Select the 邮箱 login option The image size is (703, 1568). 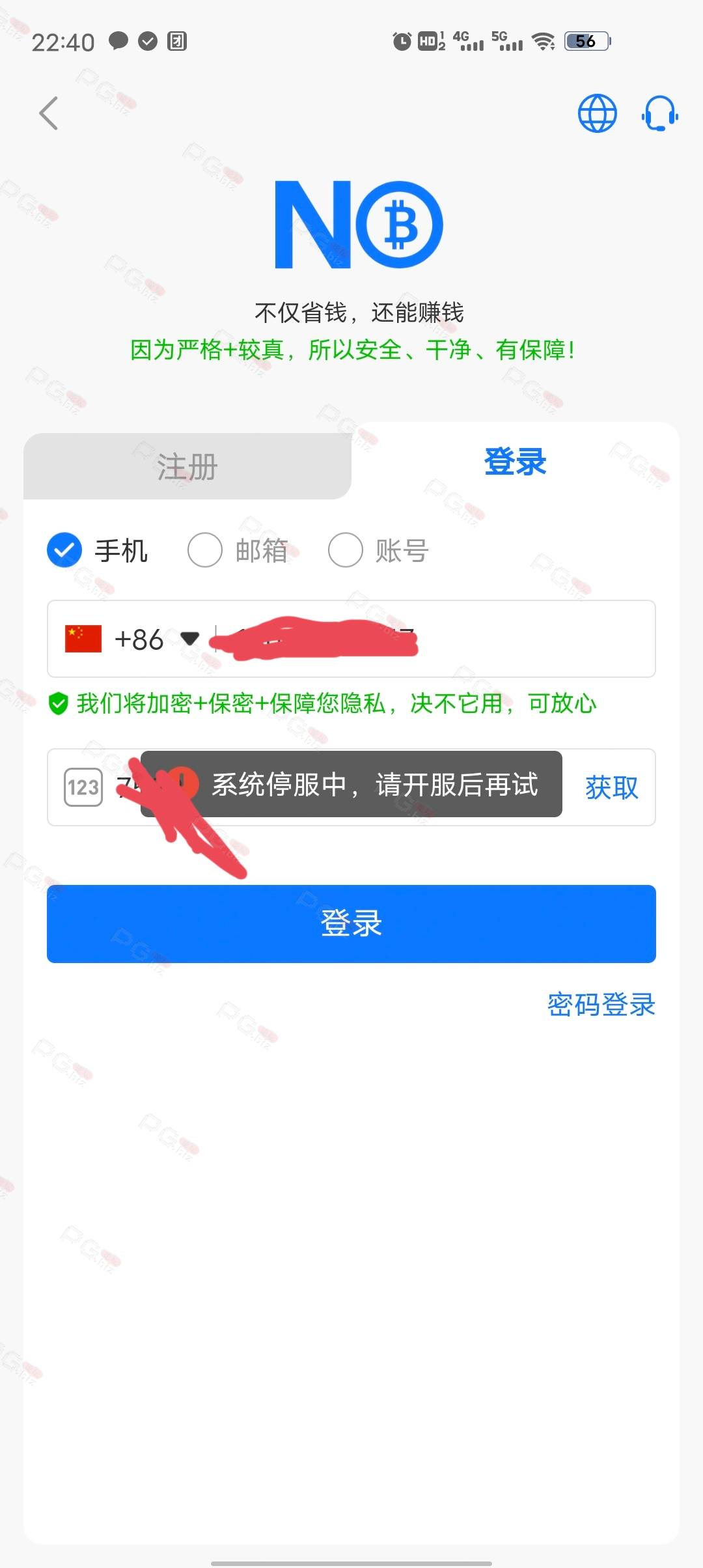point(238,550)
